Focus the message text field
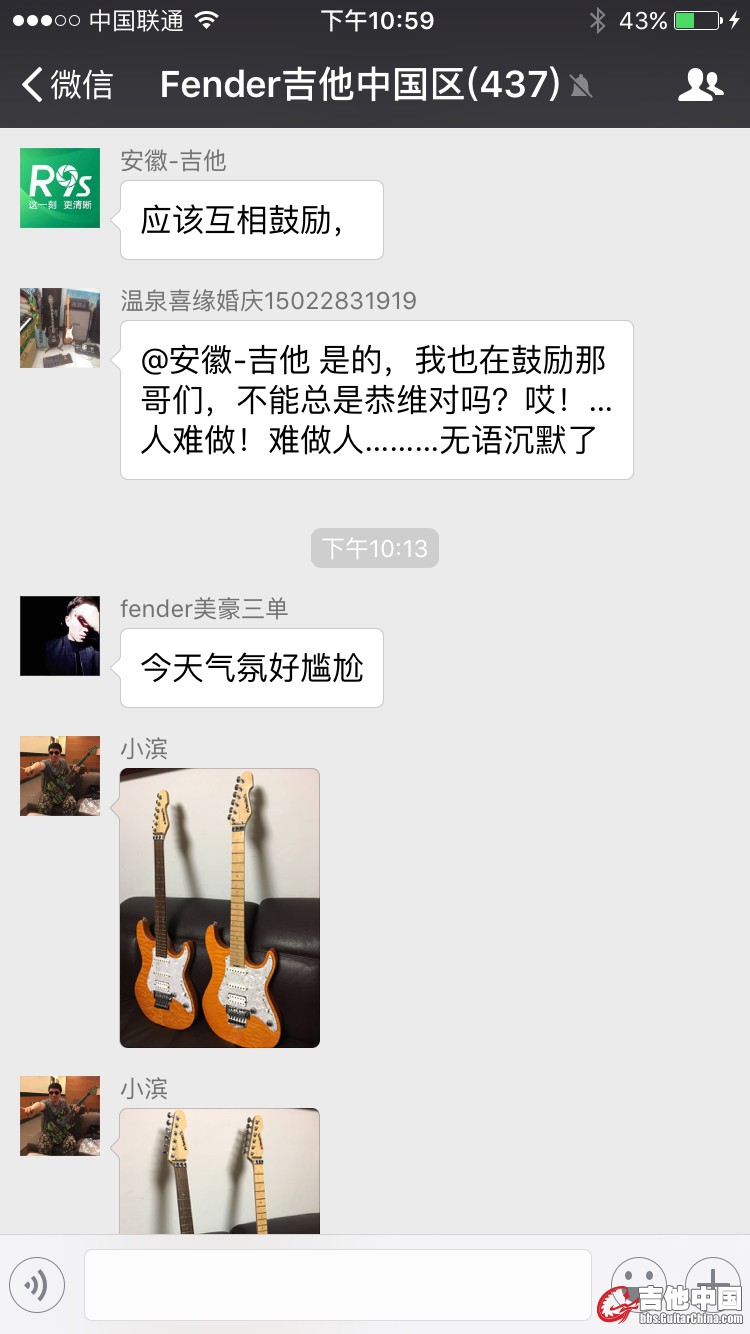The image size is (750, 1334). pos(337,1284)
